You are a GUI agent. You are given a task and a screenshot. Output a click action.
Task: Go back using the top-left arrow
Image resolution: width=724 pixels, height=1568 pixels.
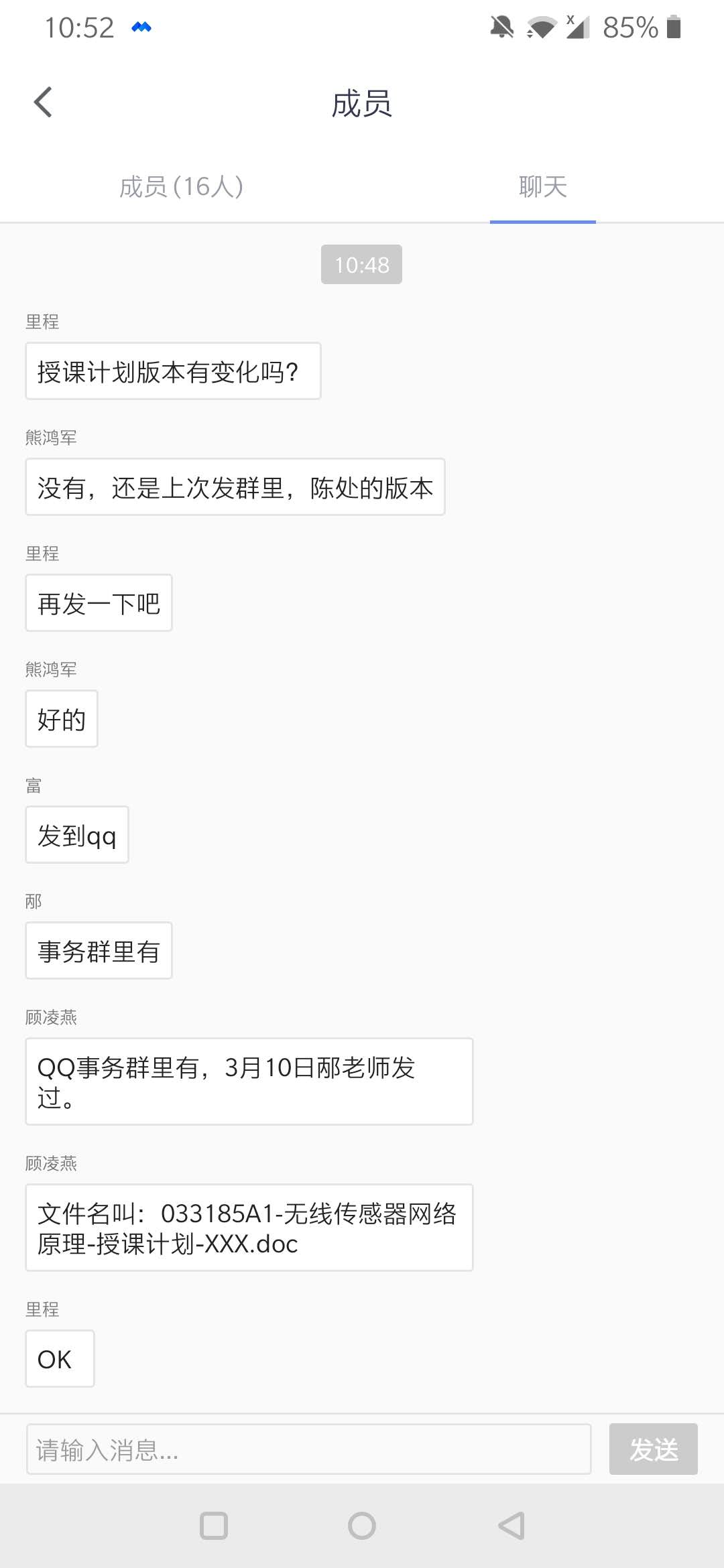44,103
